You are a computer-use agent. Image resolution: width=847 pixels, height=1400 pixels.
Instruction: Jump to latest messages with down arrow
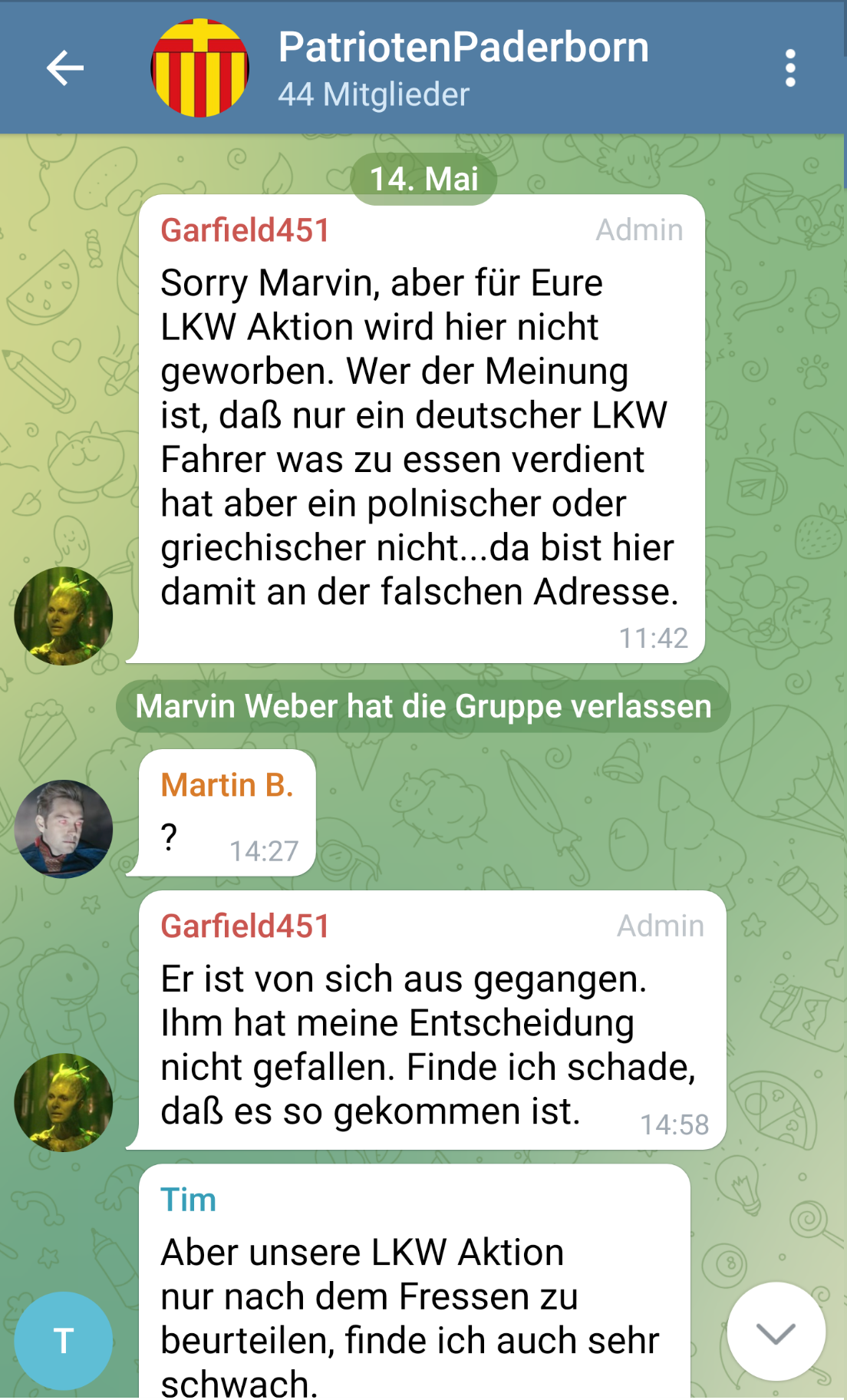tap(776, 1333)
